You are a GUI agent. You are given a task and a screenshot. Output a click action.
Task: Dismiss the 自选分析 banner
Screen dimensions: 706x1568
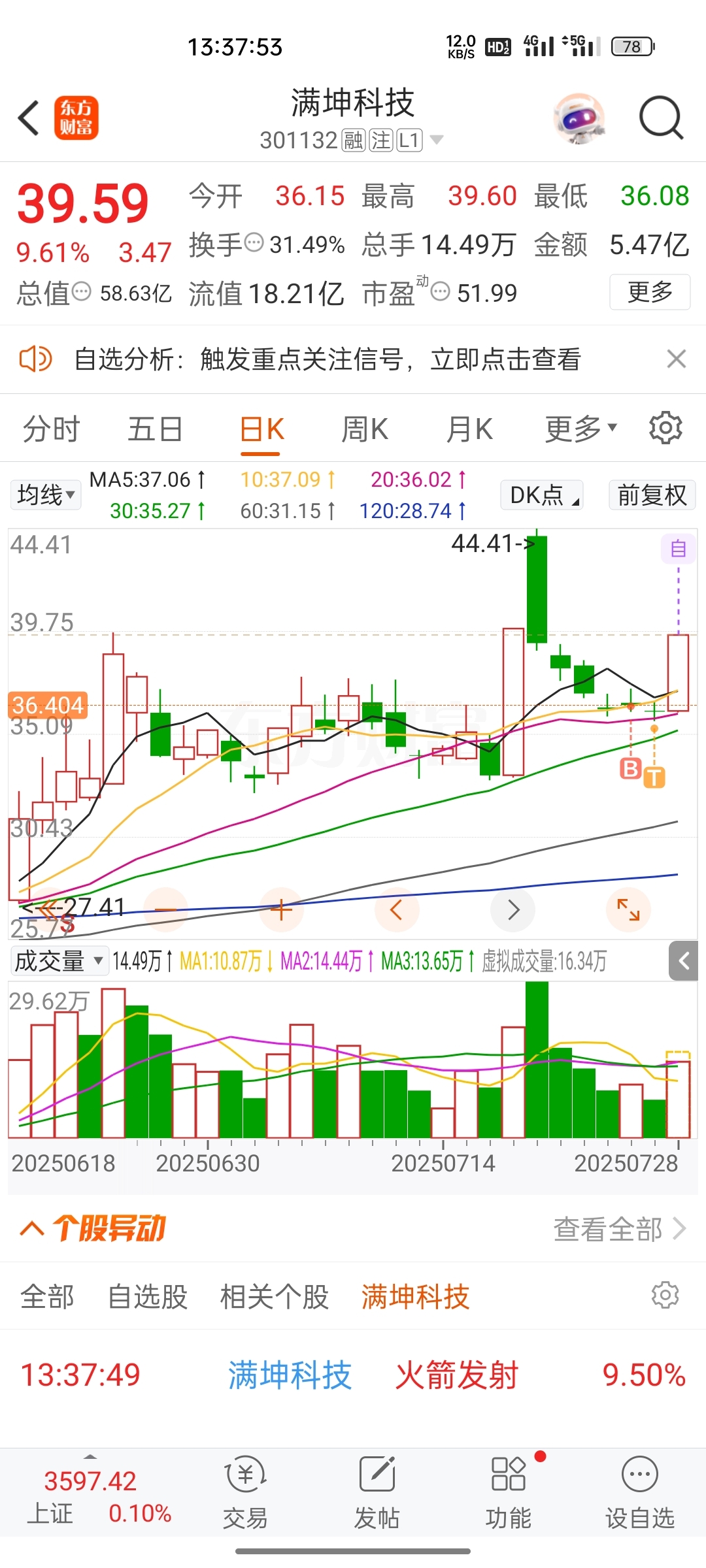click(676, 359)
